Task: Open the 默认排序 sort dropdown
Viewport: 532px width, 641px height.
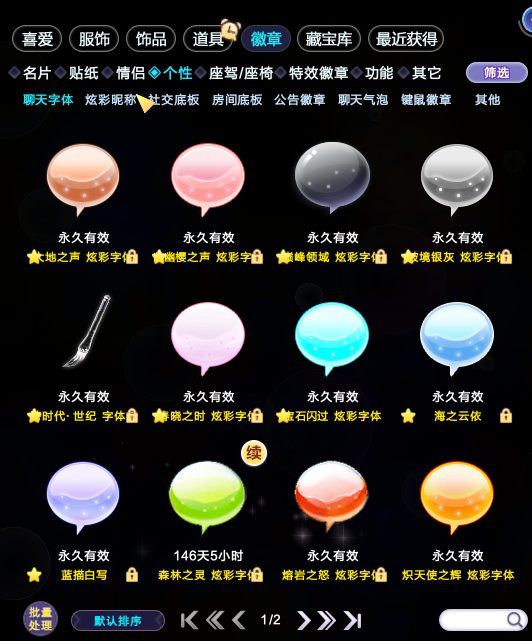Action: click(x=118, y=621)
